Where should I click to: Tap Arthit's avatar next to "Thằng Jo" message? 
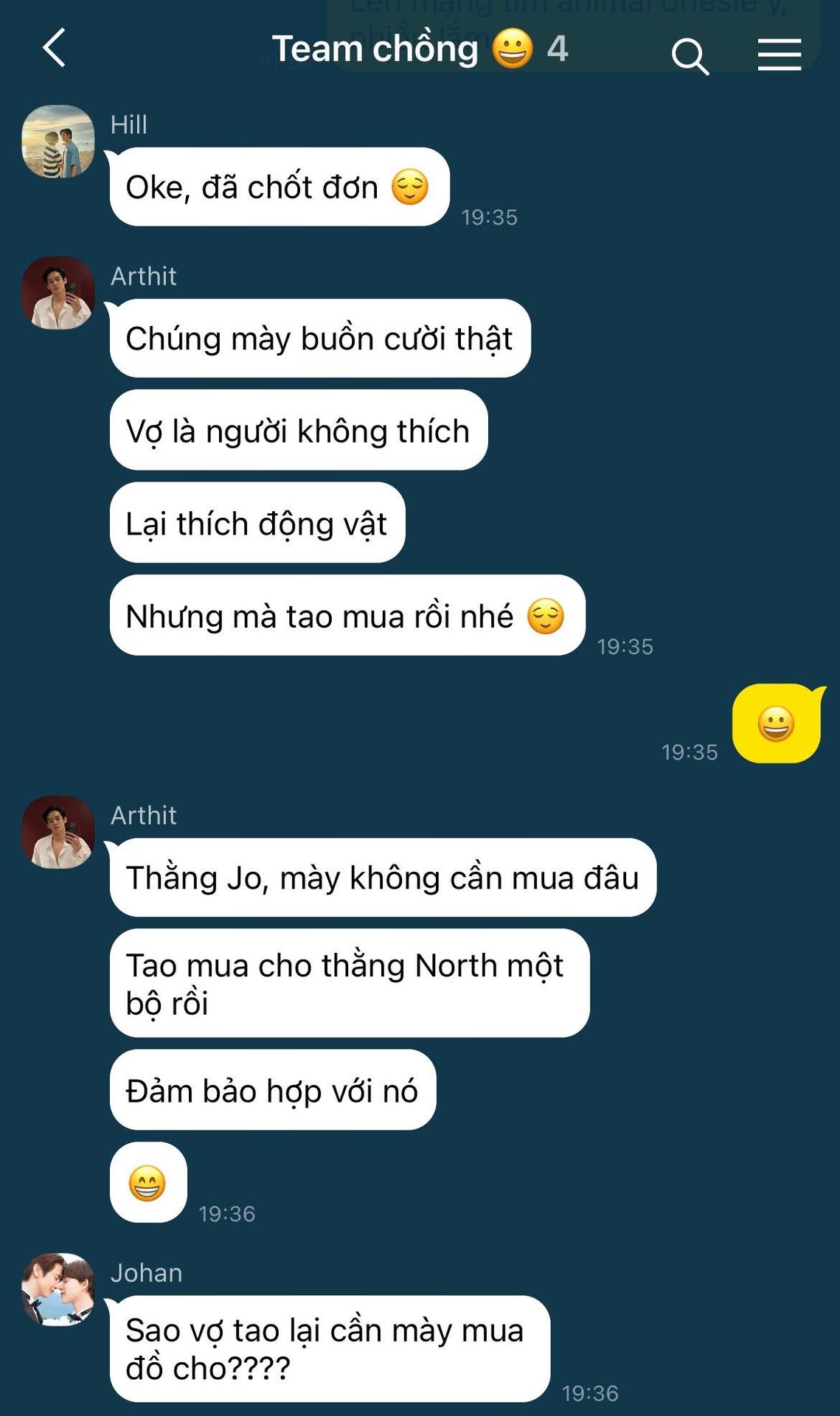point(58,832)
